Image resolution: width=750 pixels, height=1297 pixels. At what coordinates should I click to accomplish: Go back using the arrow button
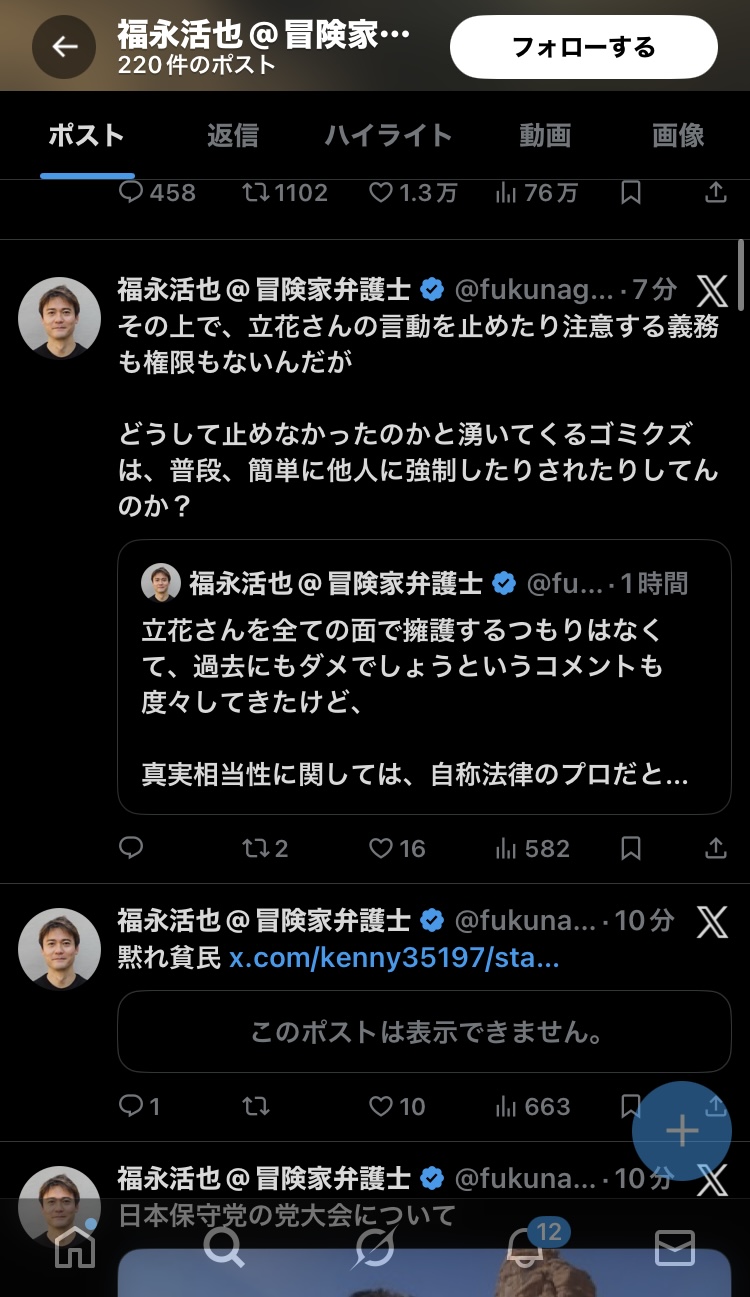tap(64, 46)
